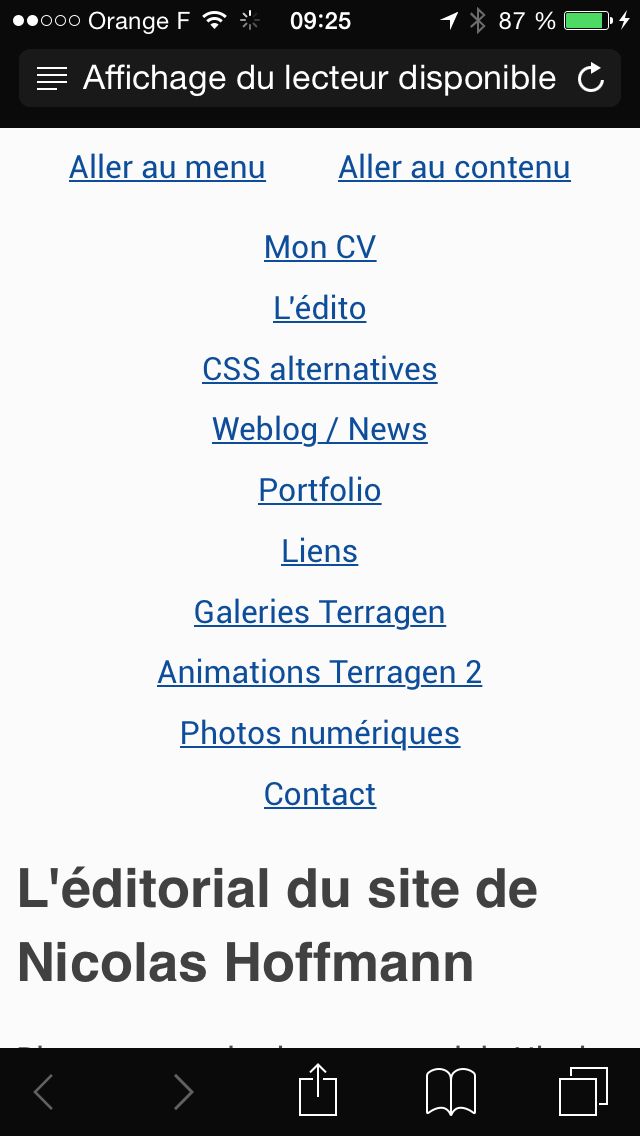Follow the "Aller au contenu" link
The height and width of the screenshot is (1136, 640).
coord(454,167)
